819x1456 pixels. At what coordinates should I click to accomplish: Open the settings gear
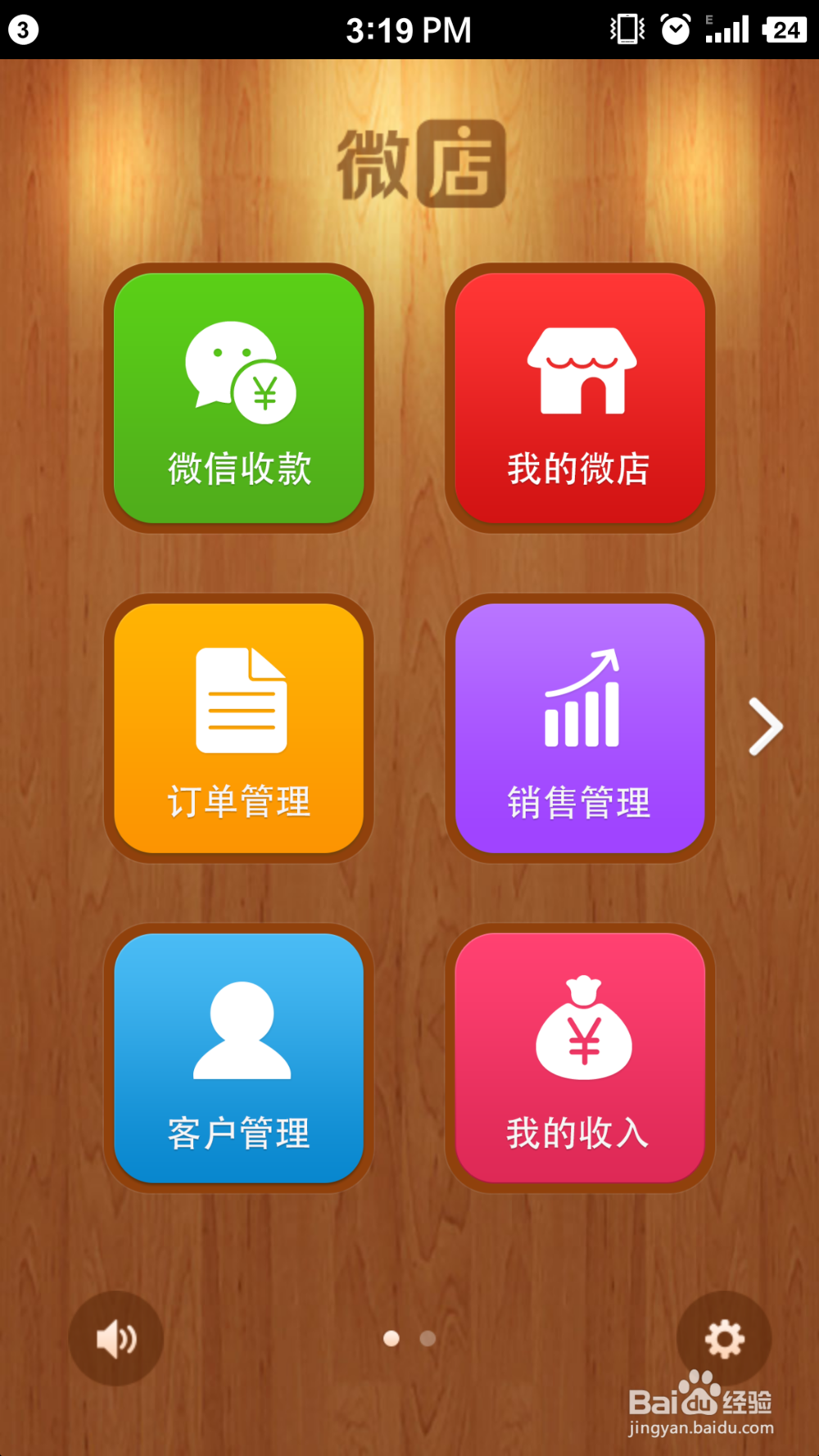[723, 1337]
